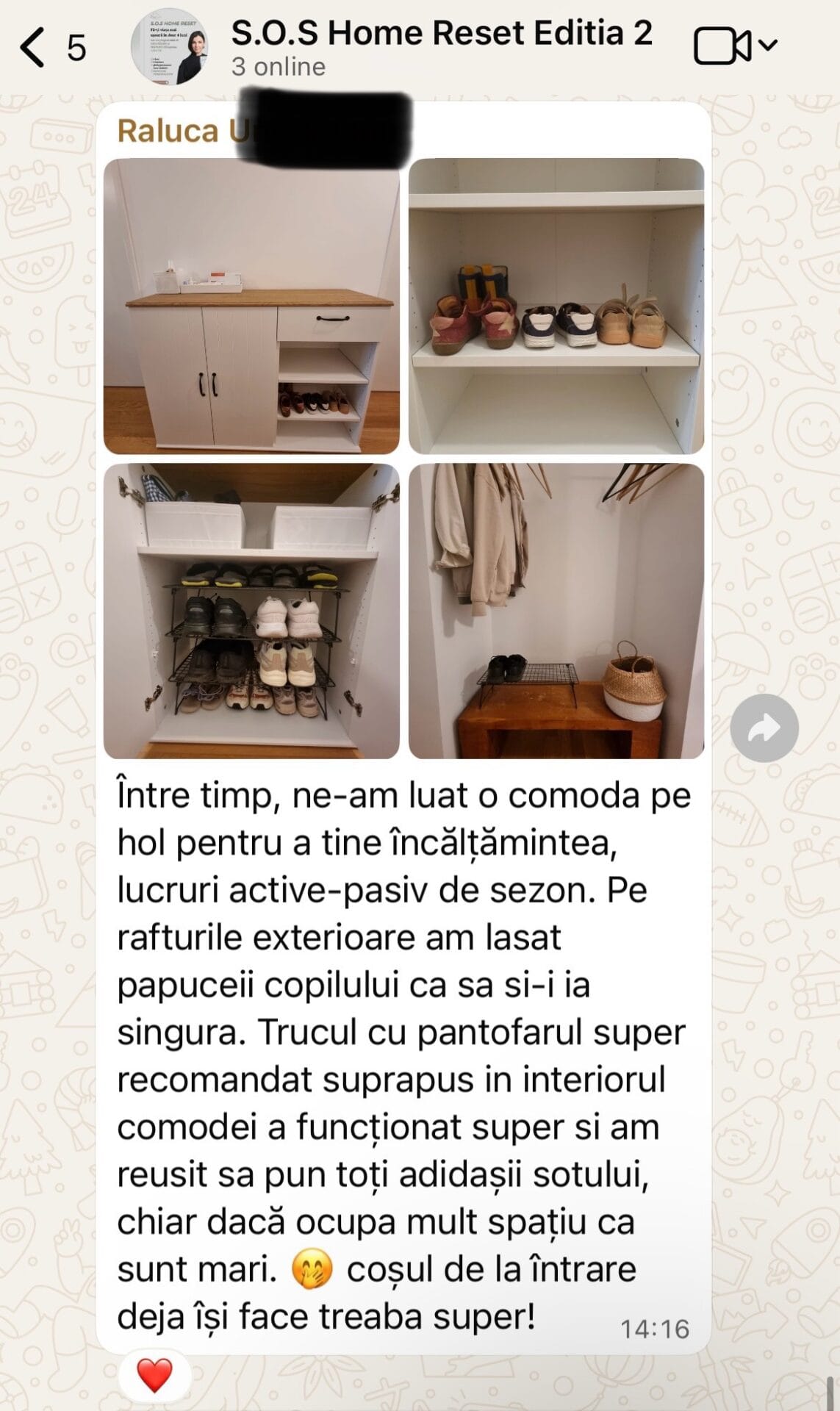The image size is (840, 1411).
Task: Open the group's profile picture
Action: (x=168, y=47)
